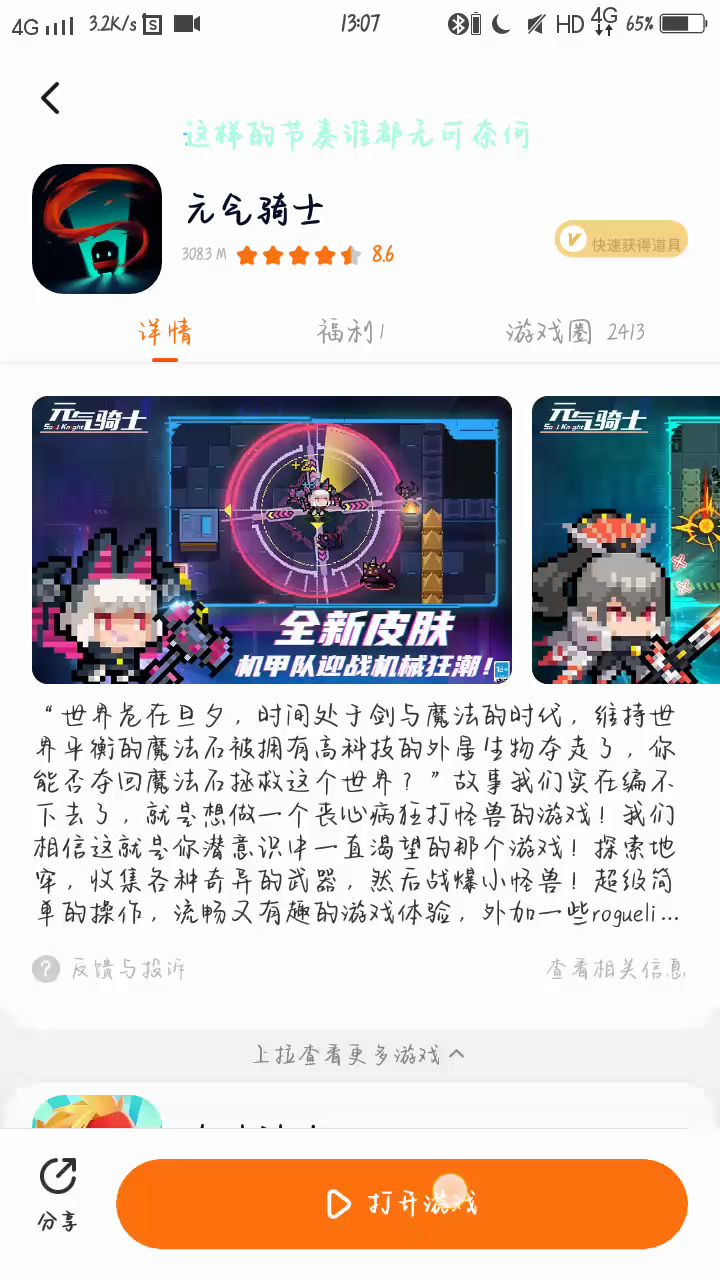720x1280 pixels.
Task: View the second game screenshot
Action: (626, 540)
